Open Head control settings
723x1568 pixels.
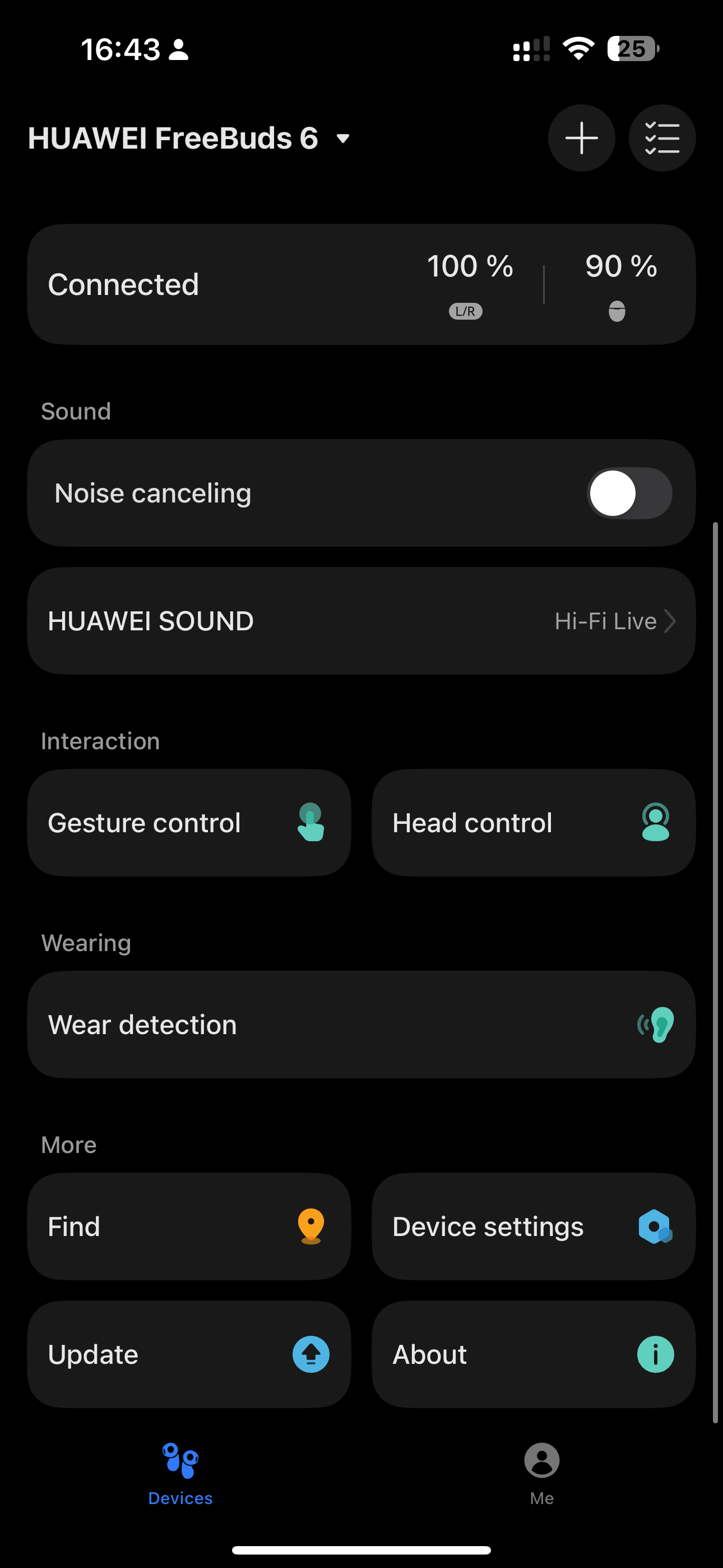tap(533, 823)
